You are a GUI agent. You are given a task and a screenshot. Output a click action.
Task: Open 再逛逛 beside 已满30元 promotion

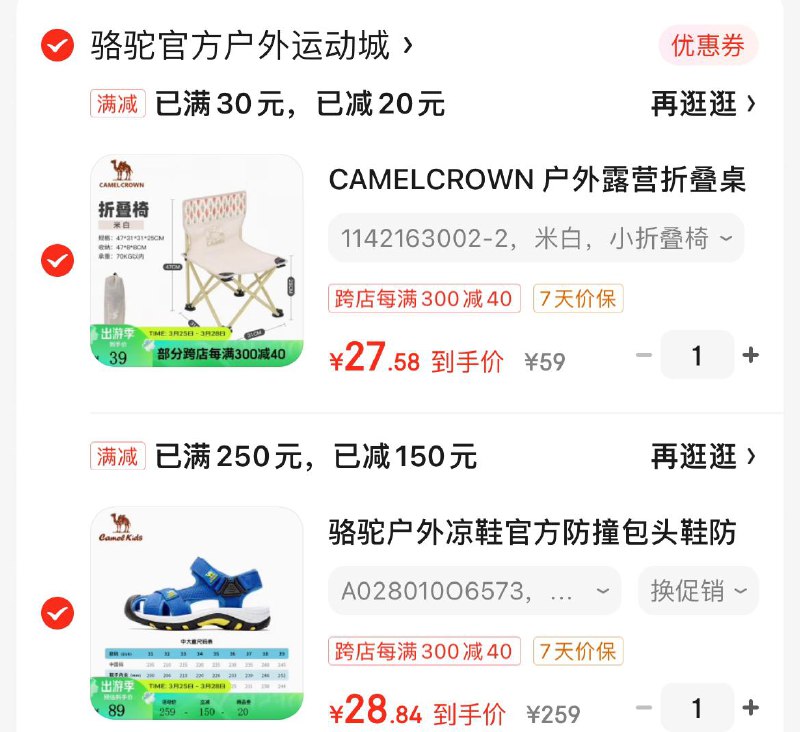click(703, 103)
